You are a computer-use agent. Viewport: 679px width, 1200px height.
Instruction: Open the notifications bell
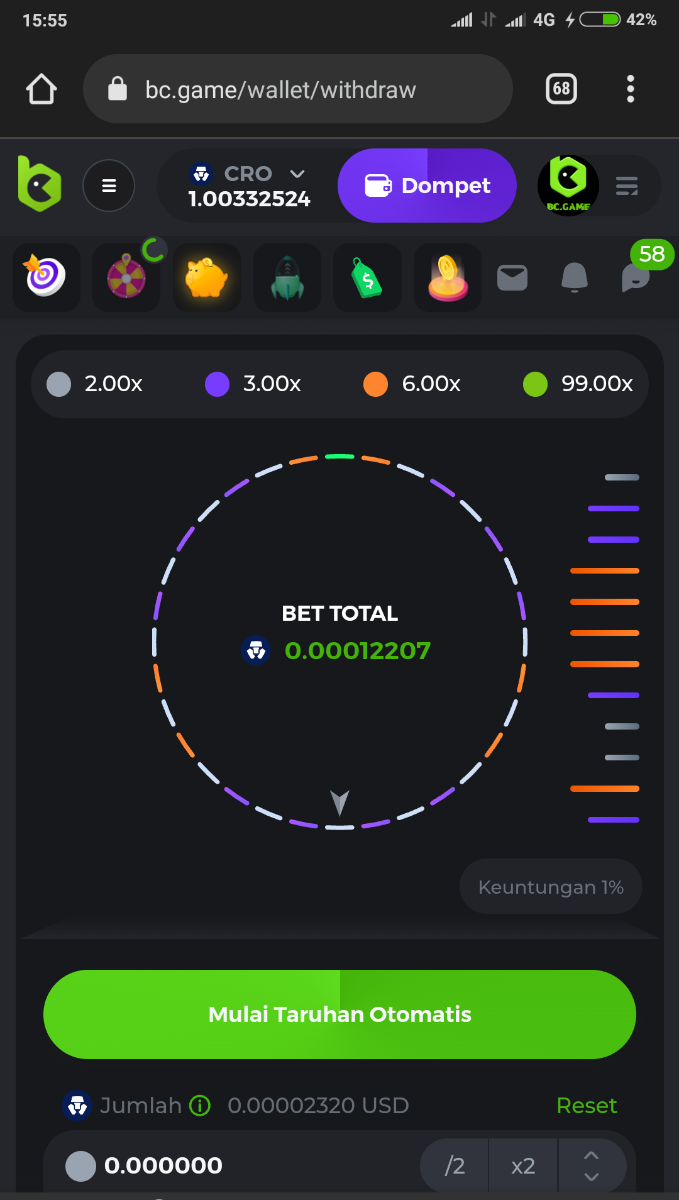(x=574, y=277)
